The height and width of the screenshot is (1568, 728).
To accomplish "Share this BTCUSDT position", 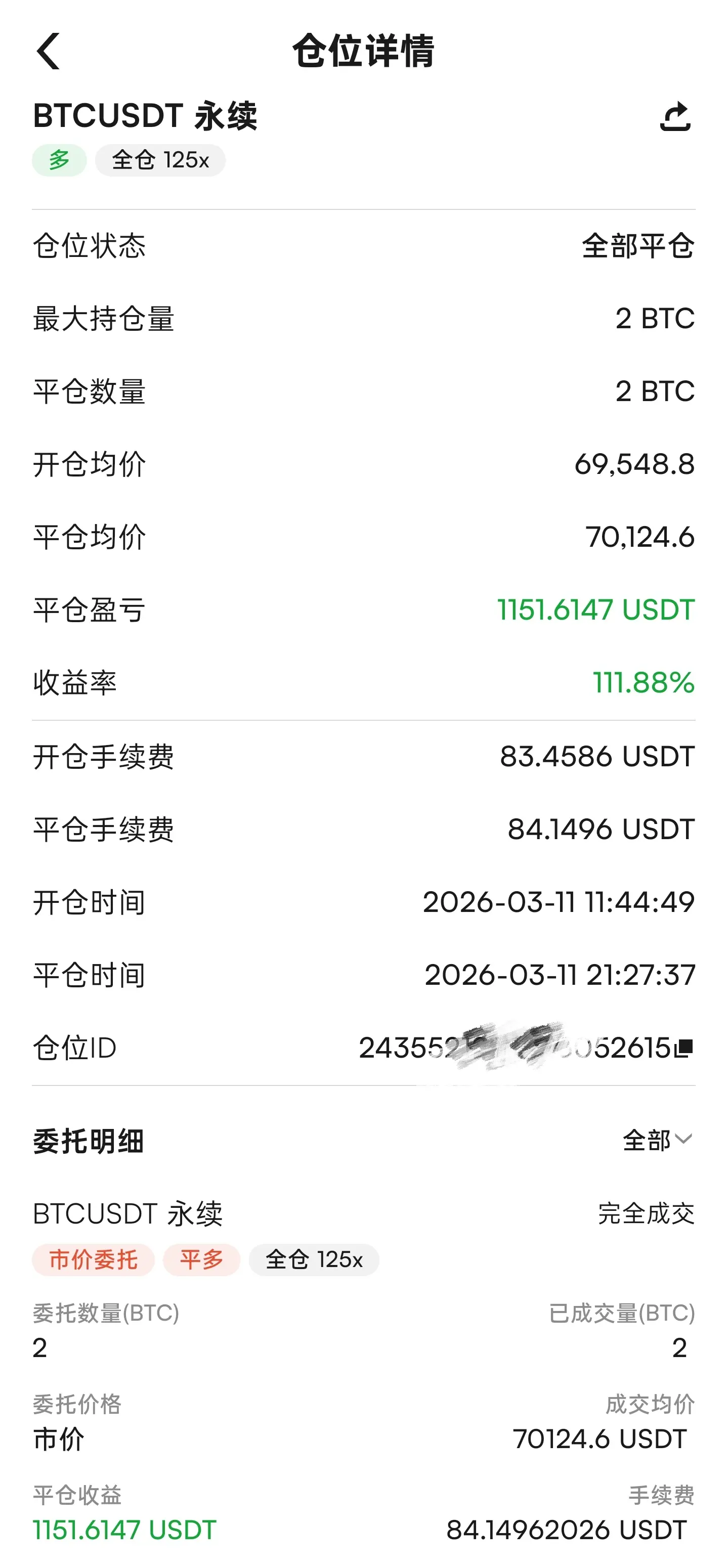I will coord(675,116).
